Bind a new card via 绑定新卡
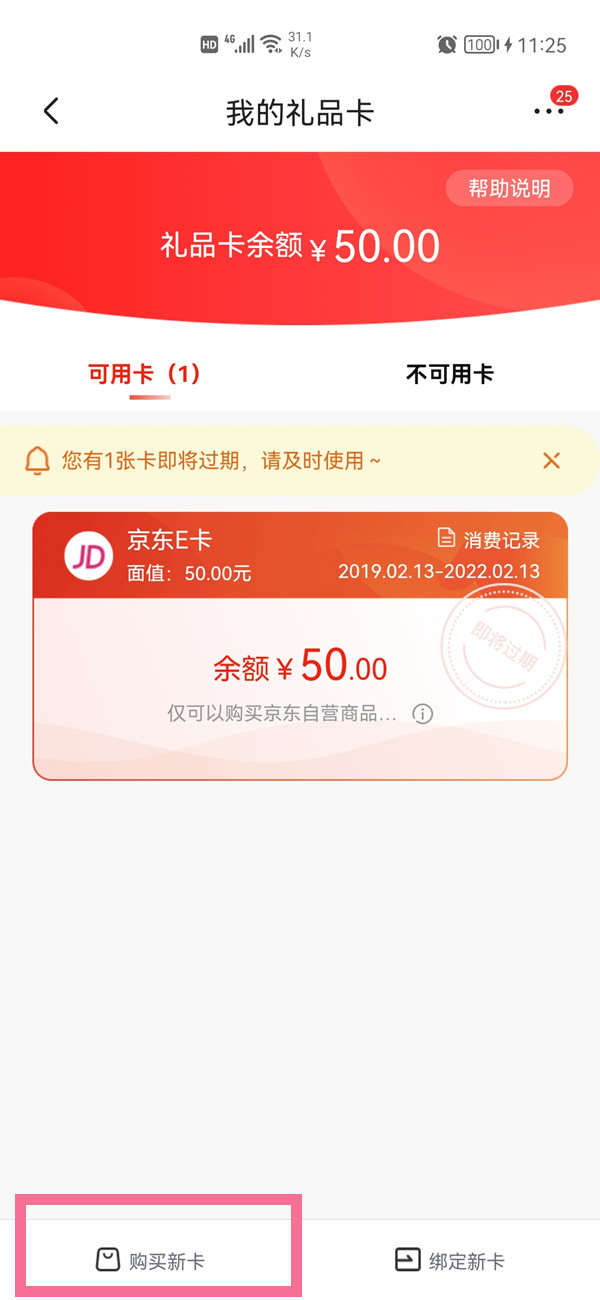Viewport: 600px width, 1300px height. pos(450,1260)
